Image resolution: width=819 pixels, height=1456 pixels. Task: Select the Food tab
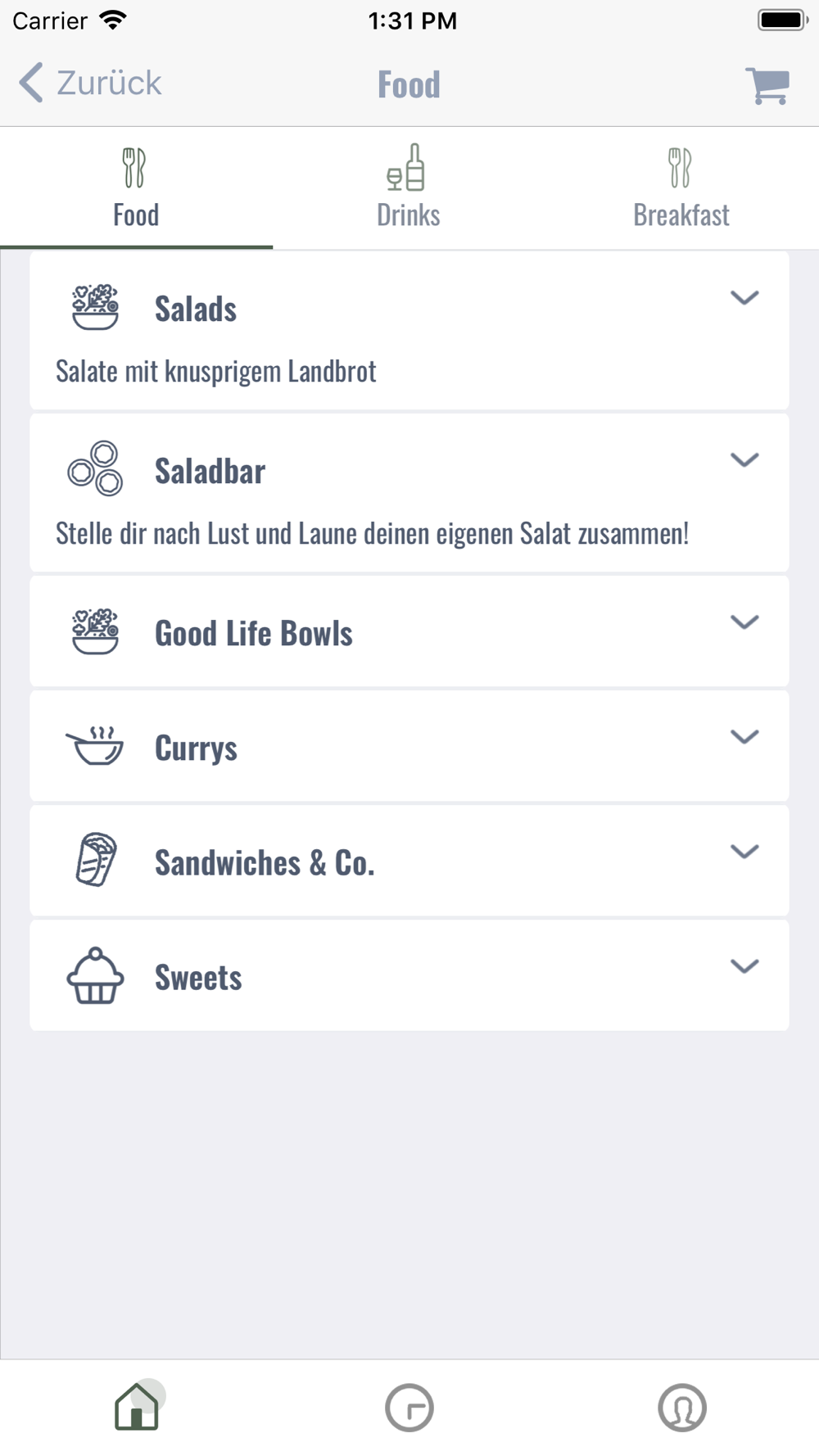pos(136,188)
